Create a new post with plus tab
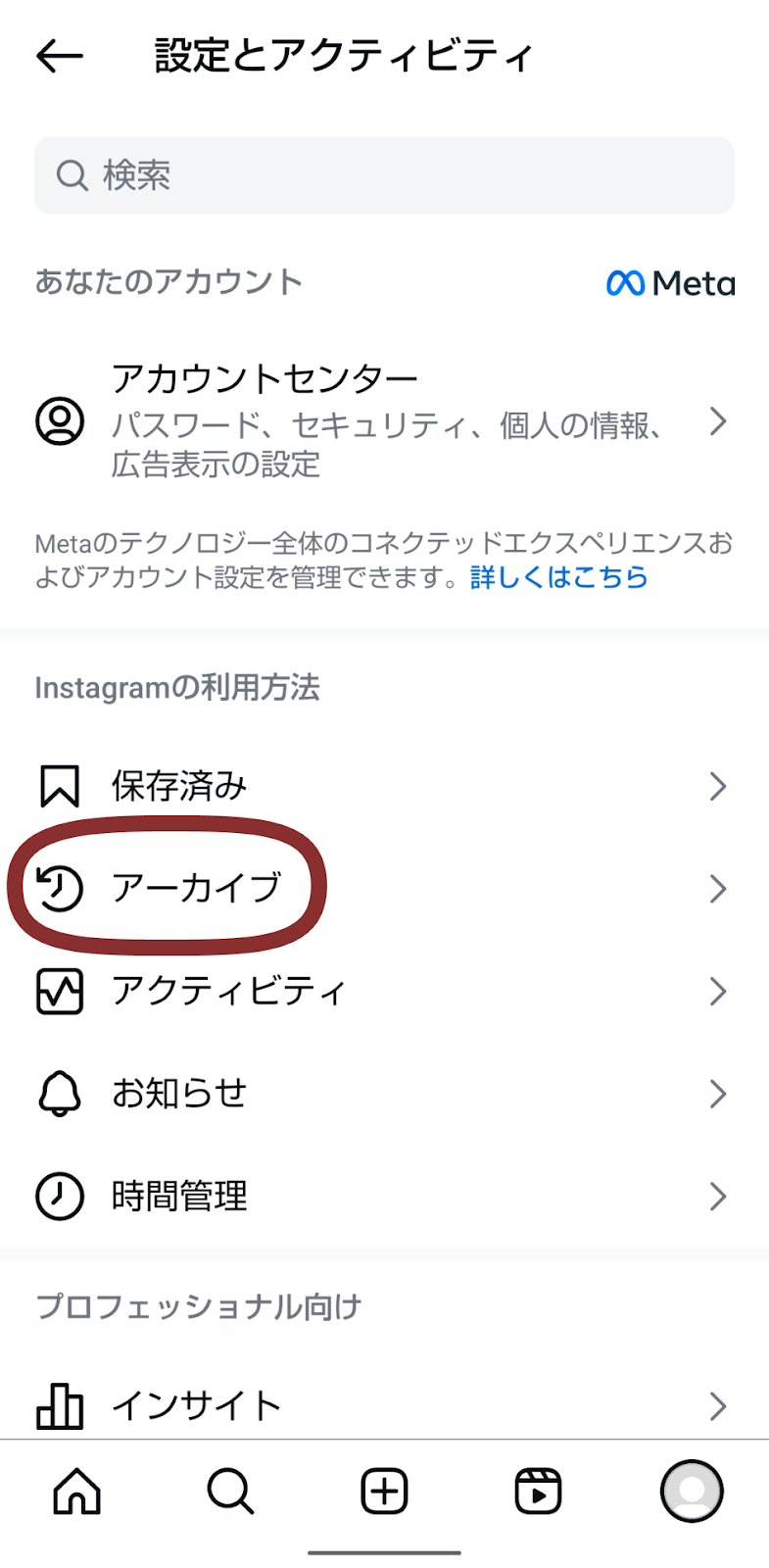The image size is (769, 1568). [384, 1492]
